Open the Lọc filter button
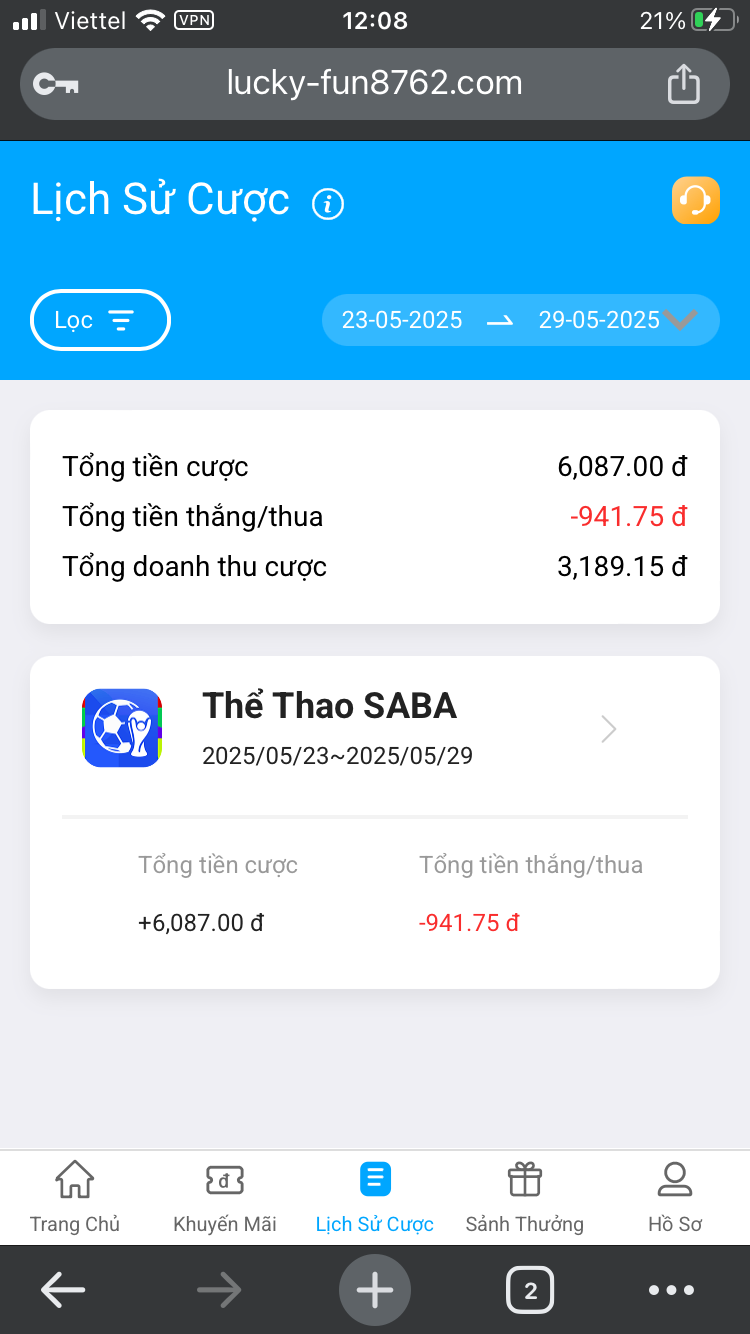Viewport: 750px width, 1334px height. (x=100, y=320)
